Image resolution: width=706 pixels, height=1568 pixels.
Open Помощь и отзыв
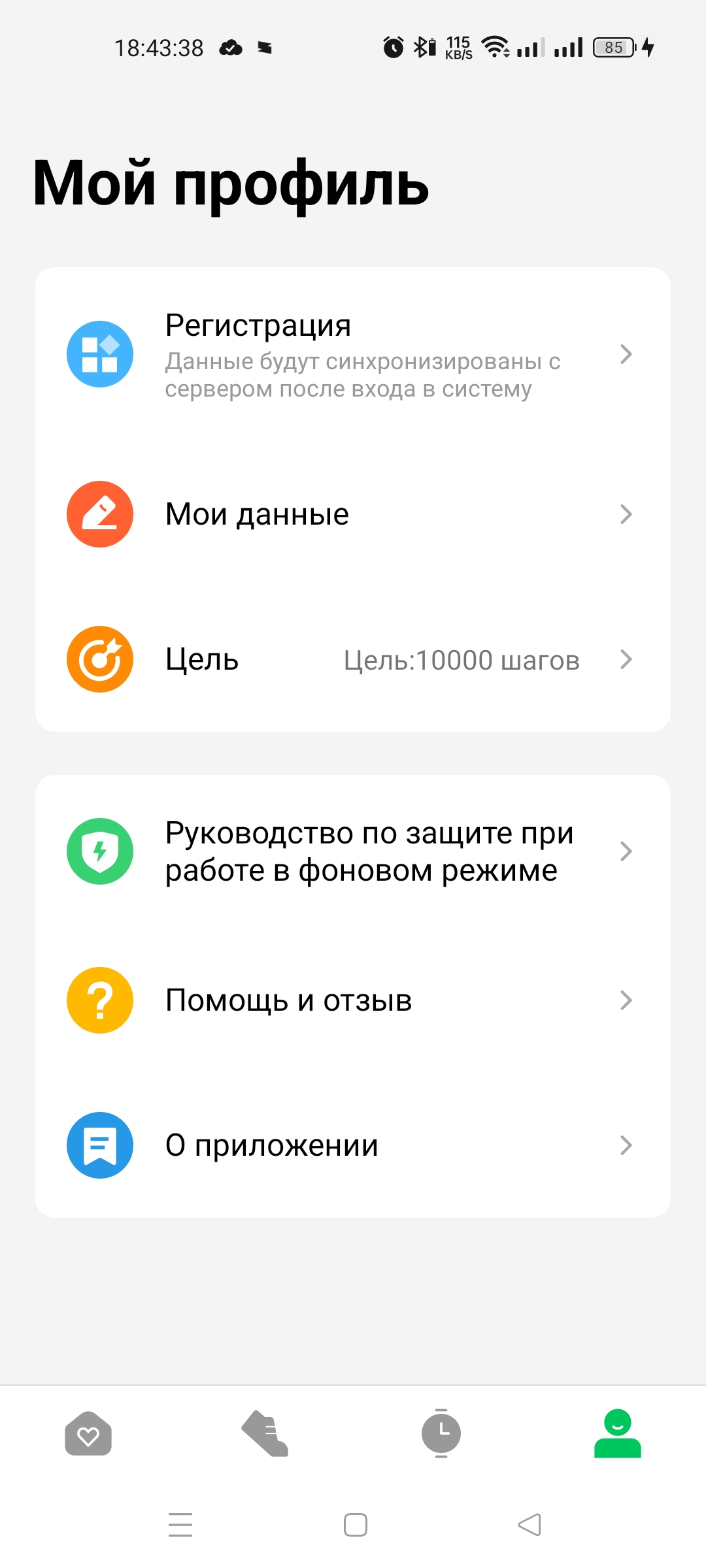click(x=353, y=1000)
